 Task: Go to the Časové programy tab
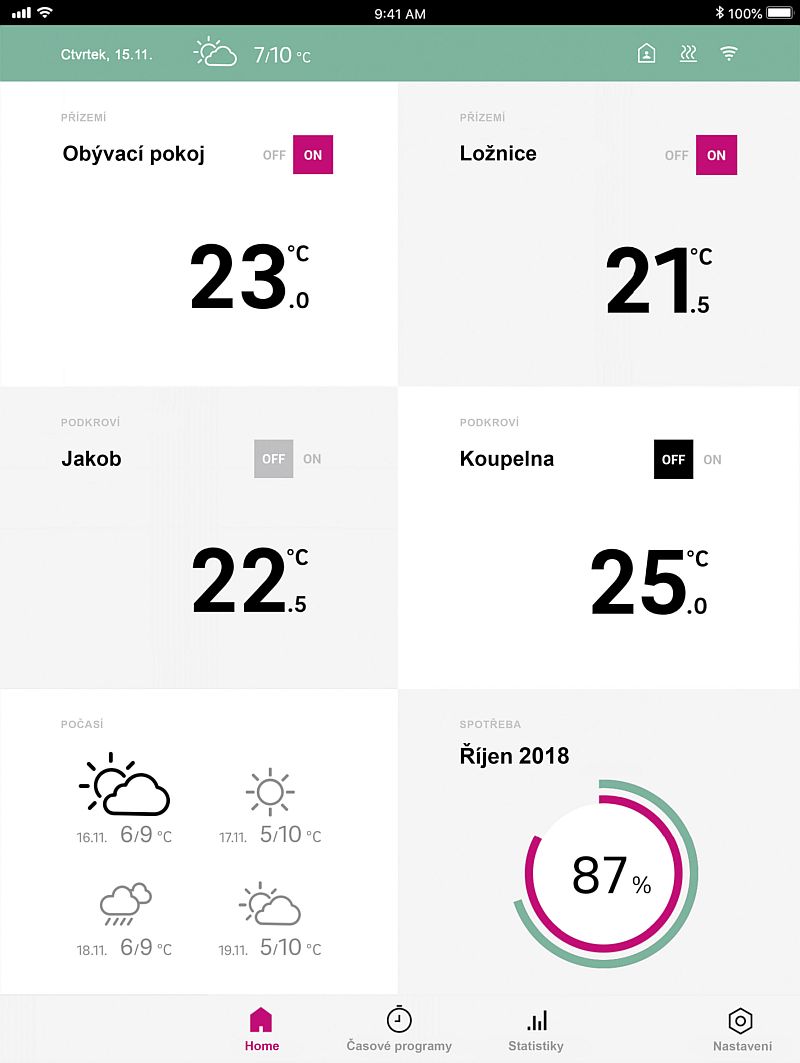pyautogui.click(x=399, y=1029)
